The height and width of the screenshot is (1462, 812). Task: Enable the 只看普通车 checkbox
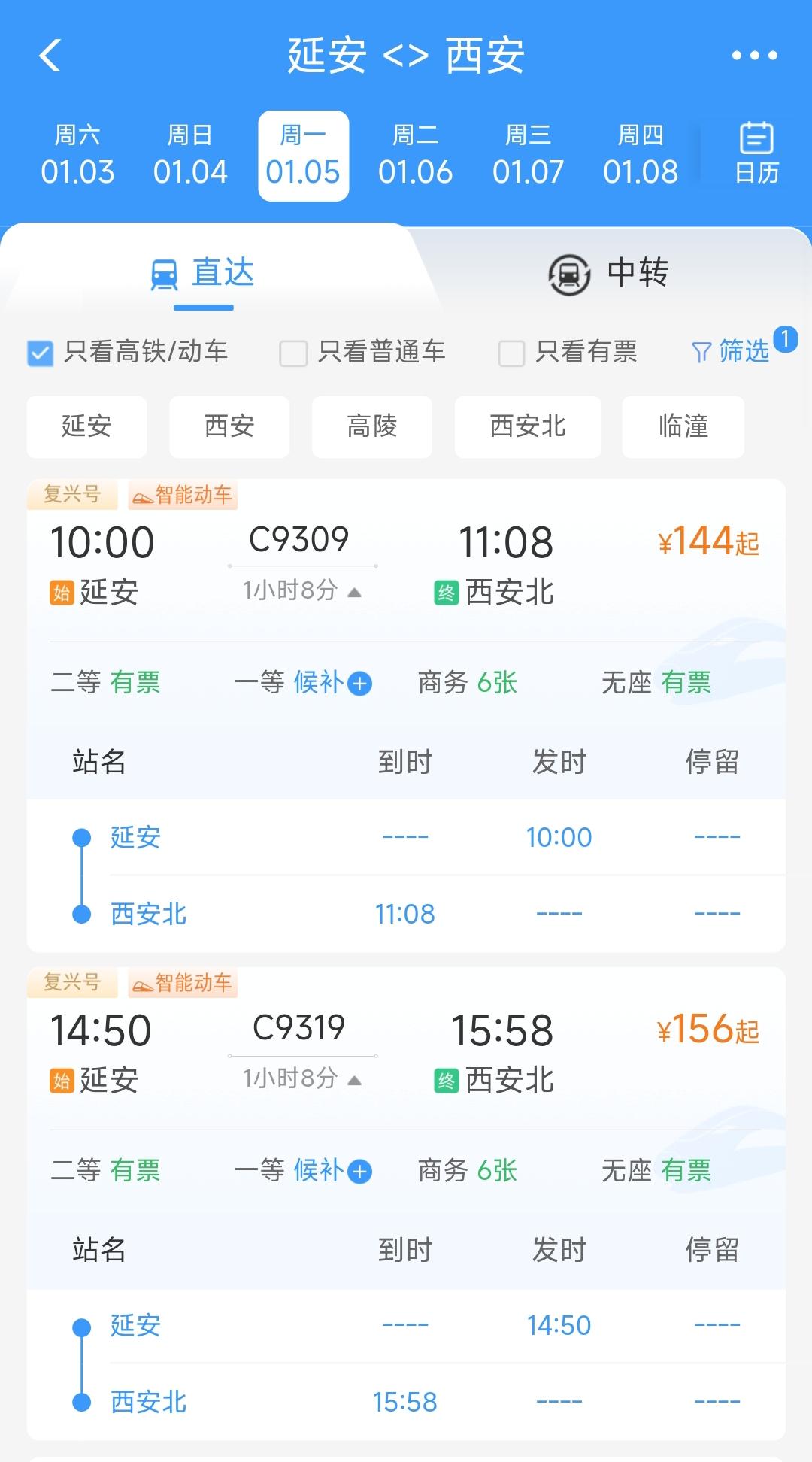[292, 353]
